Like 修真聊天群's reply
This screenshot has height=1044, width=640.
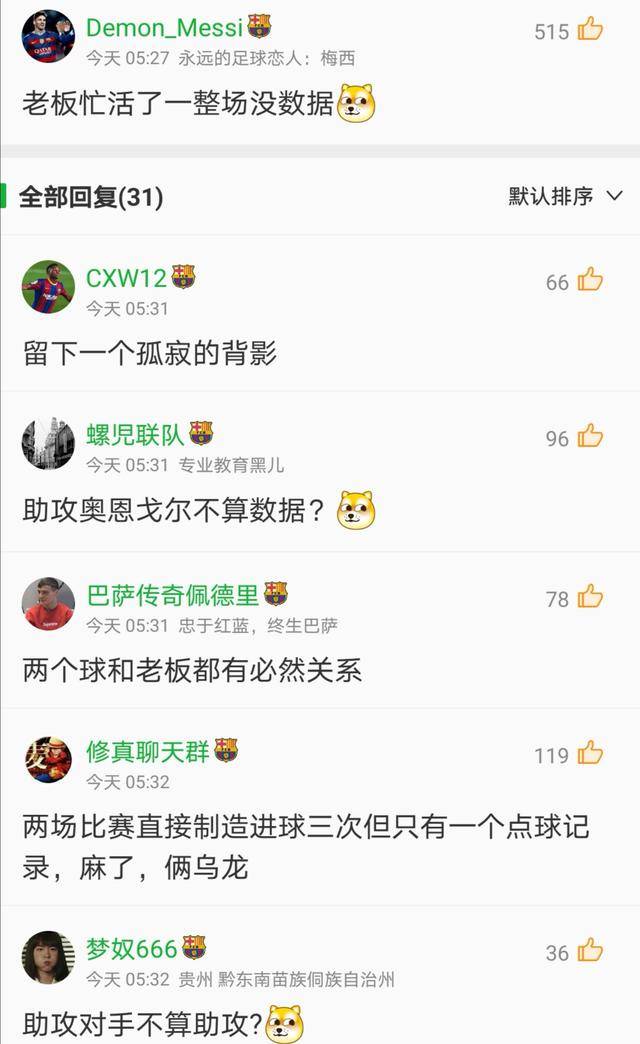pyautogui.click(x=590, y=753)
